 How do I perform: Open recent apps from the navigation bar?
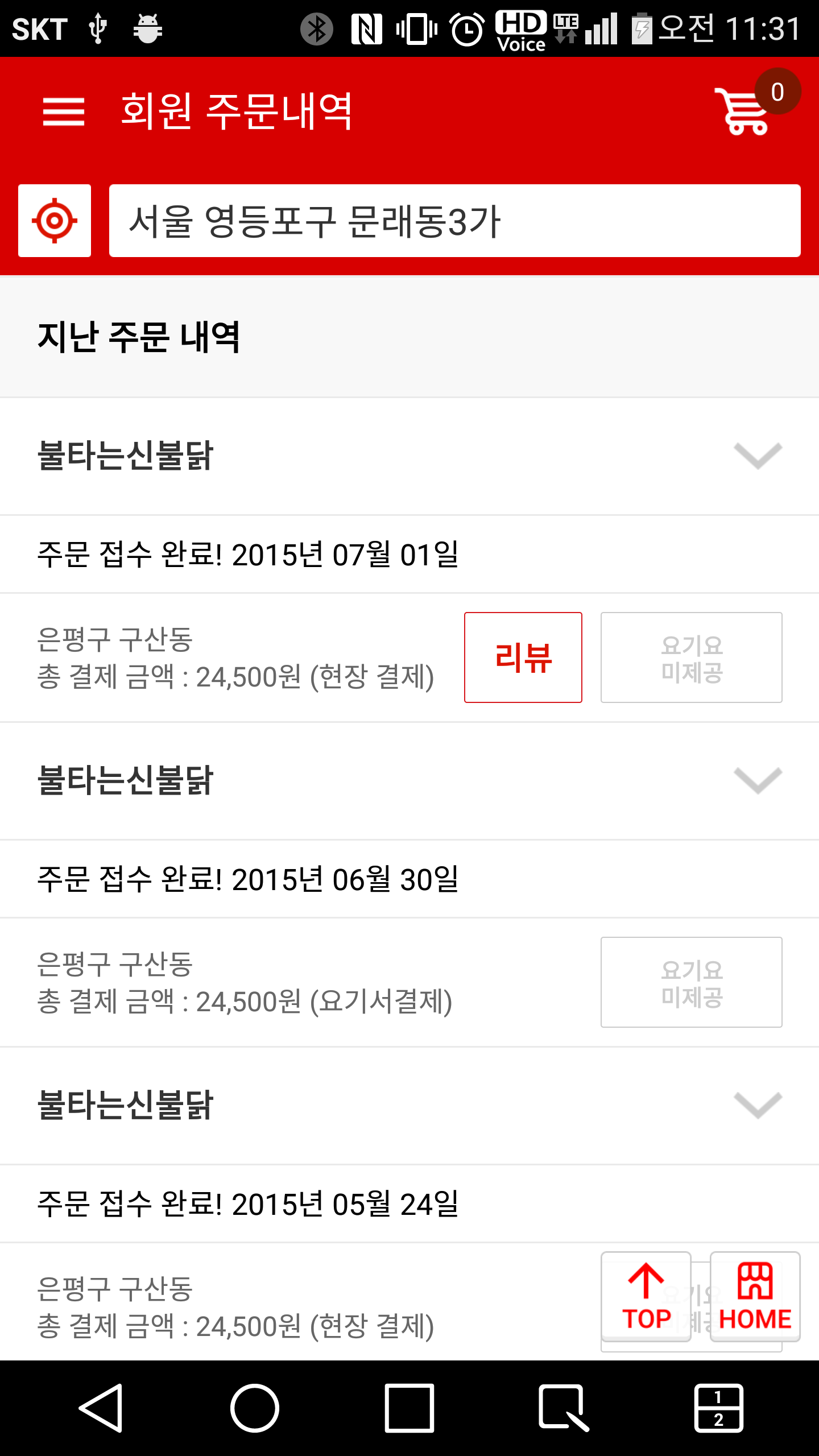(x=409, y=1408)
